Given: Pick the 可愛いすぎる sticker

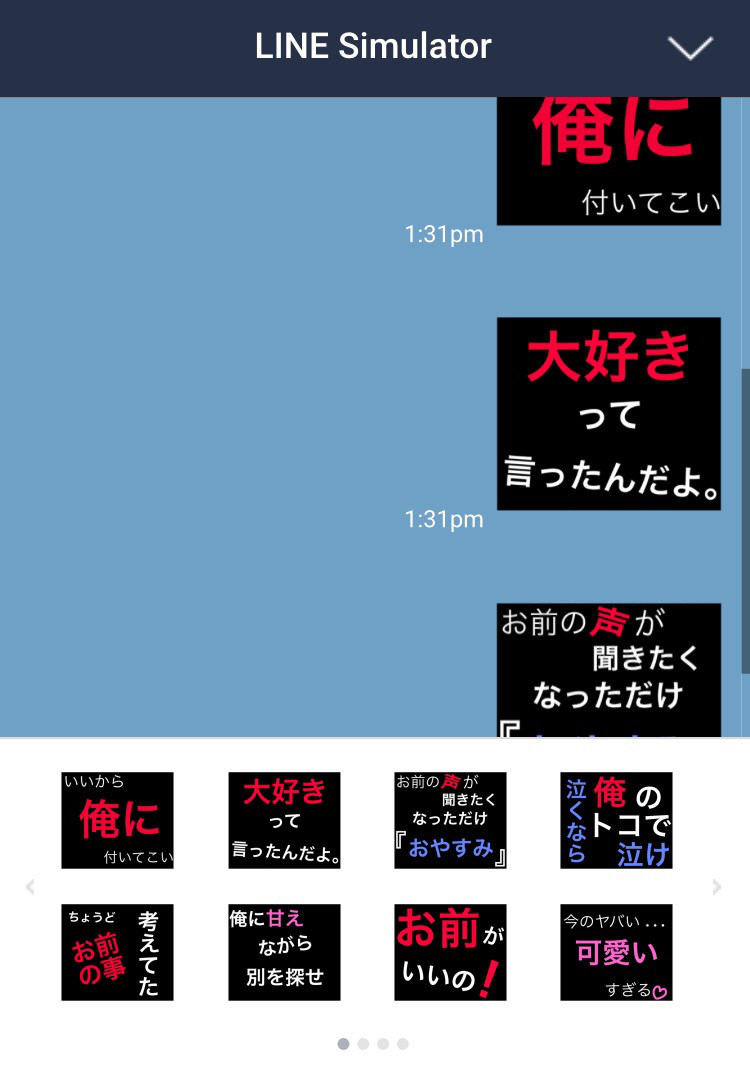Looking at the screenshot, I should (x=616, y=952).
